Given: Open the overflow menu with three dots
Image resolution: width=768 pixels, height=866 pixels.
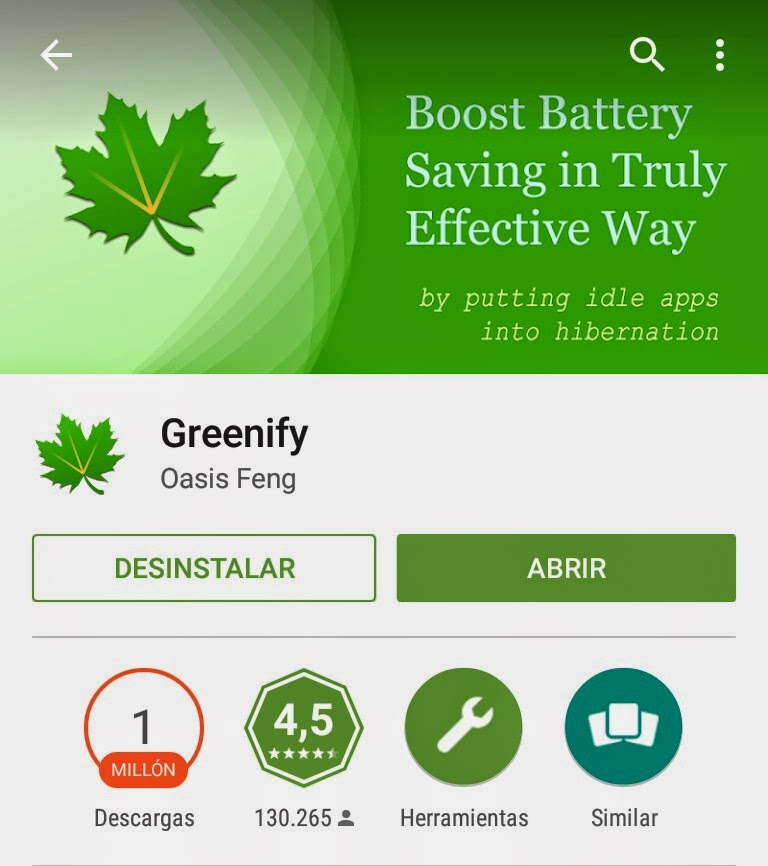Looking at the screenshot, I should point(719,56).
